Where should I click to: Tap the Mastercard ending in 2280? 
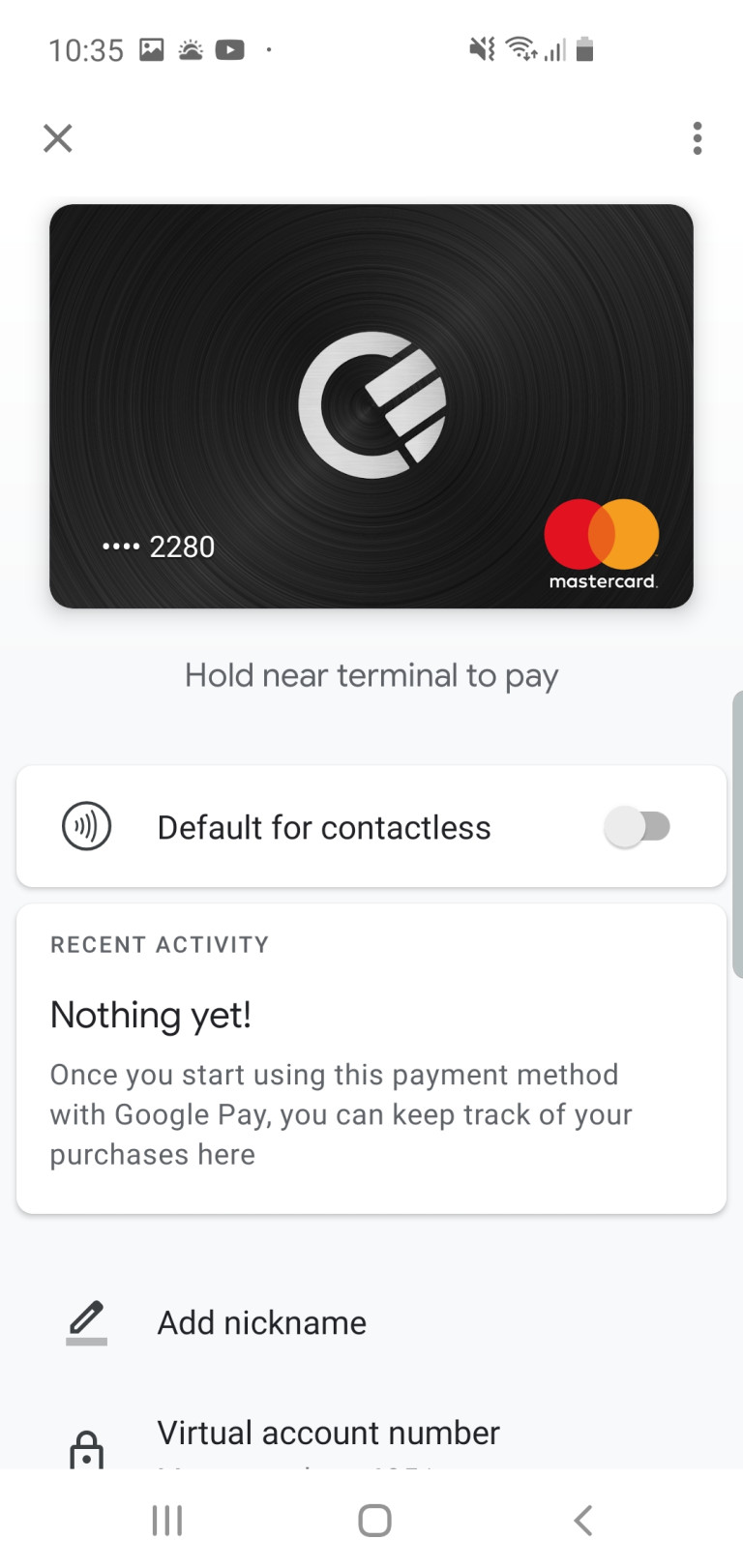[371, 406]
